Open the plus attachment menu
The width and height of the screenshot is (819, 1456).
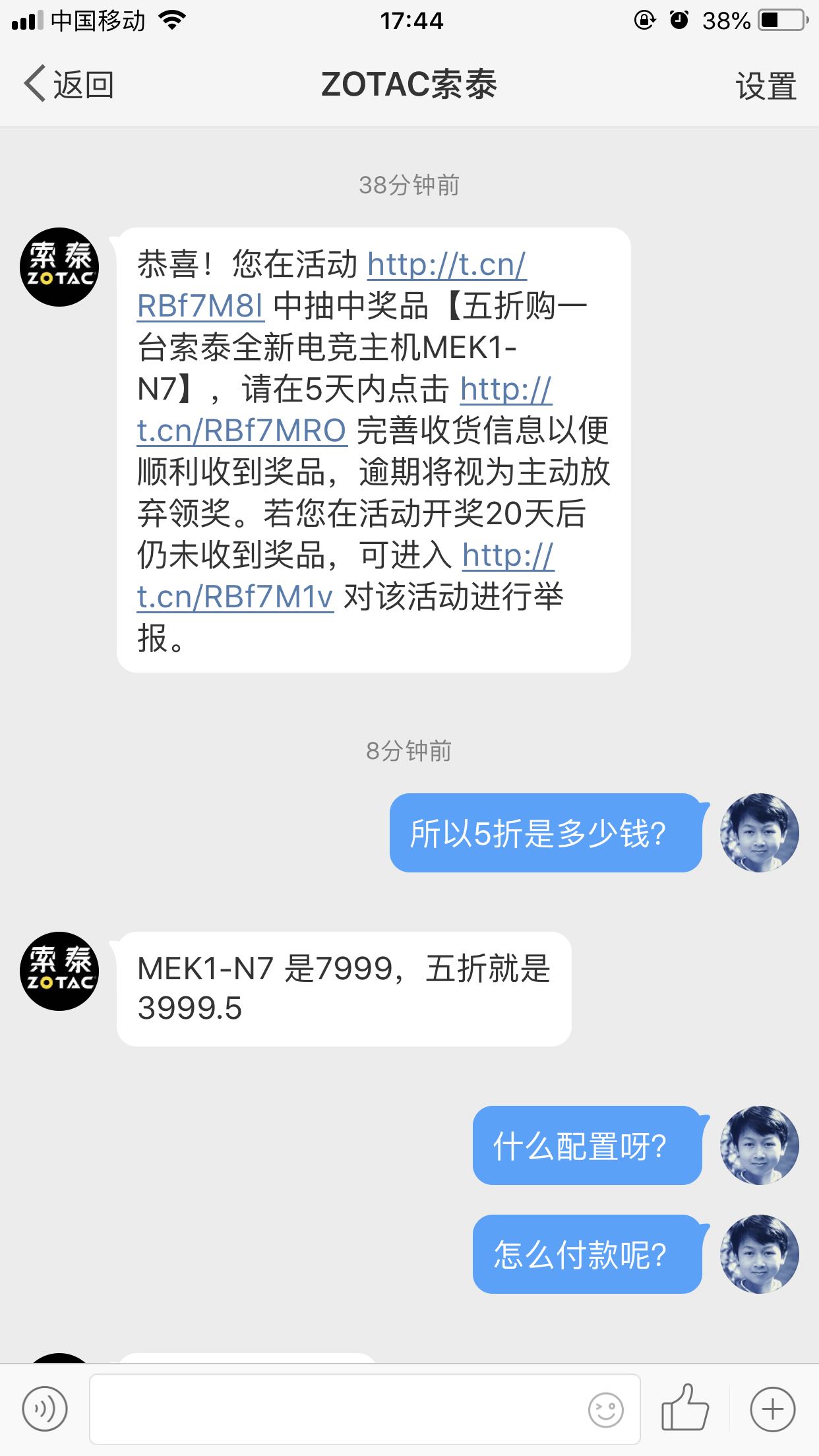click(773, 1409)
